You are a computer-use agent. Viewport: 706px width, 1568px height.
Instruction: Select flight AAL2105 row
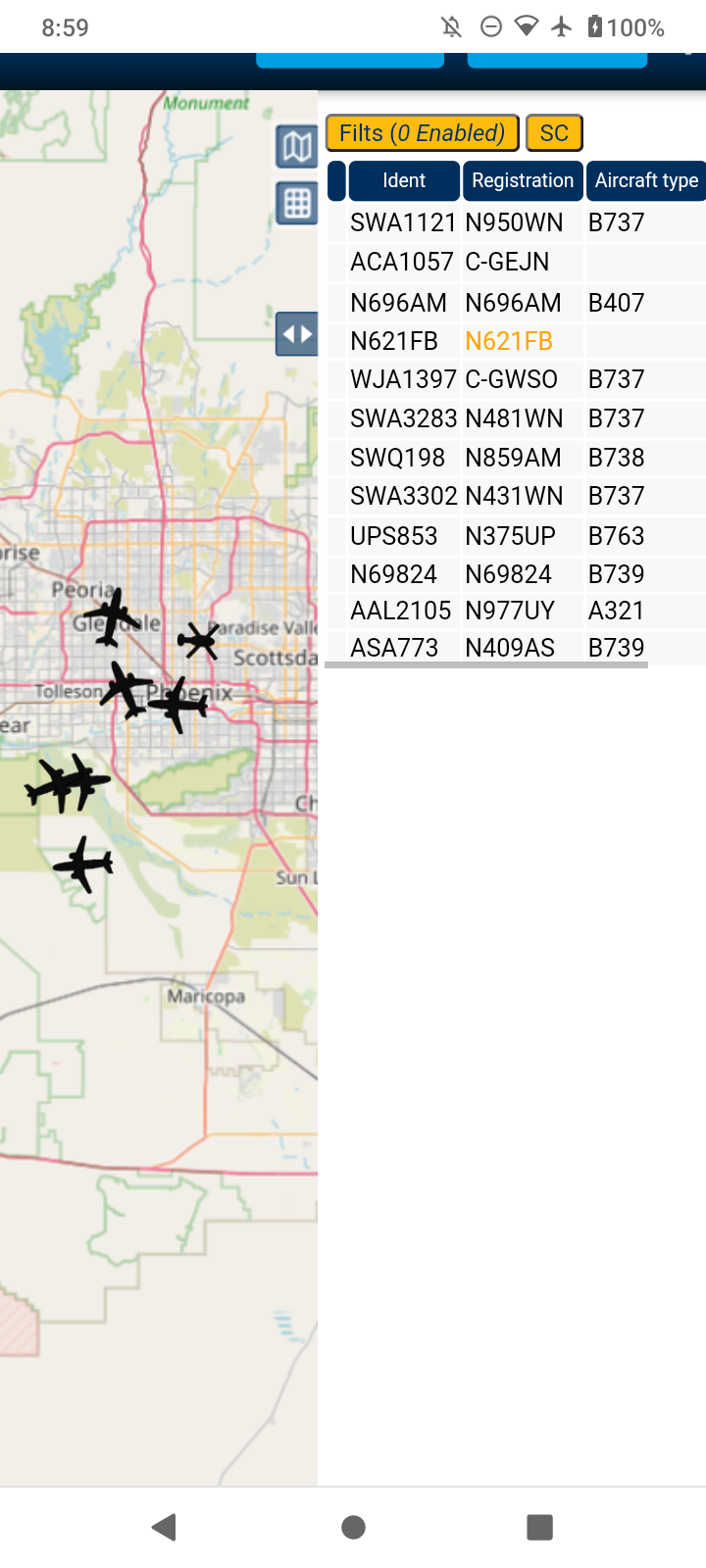517,611
